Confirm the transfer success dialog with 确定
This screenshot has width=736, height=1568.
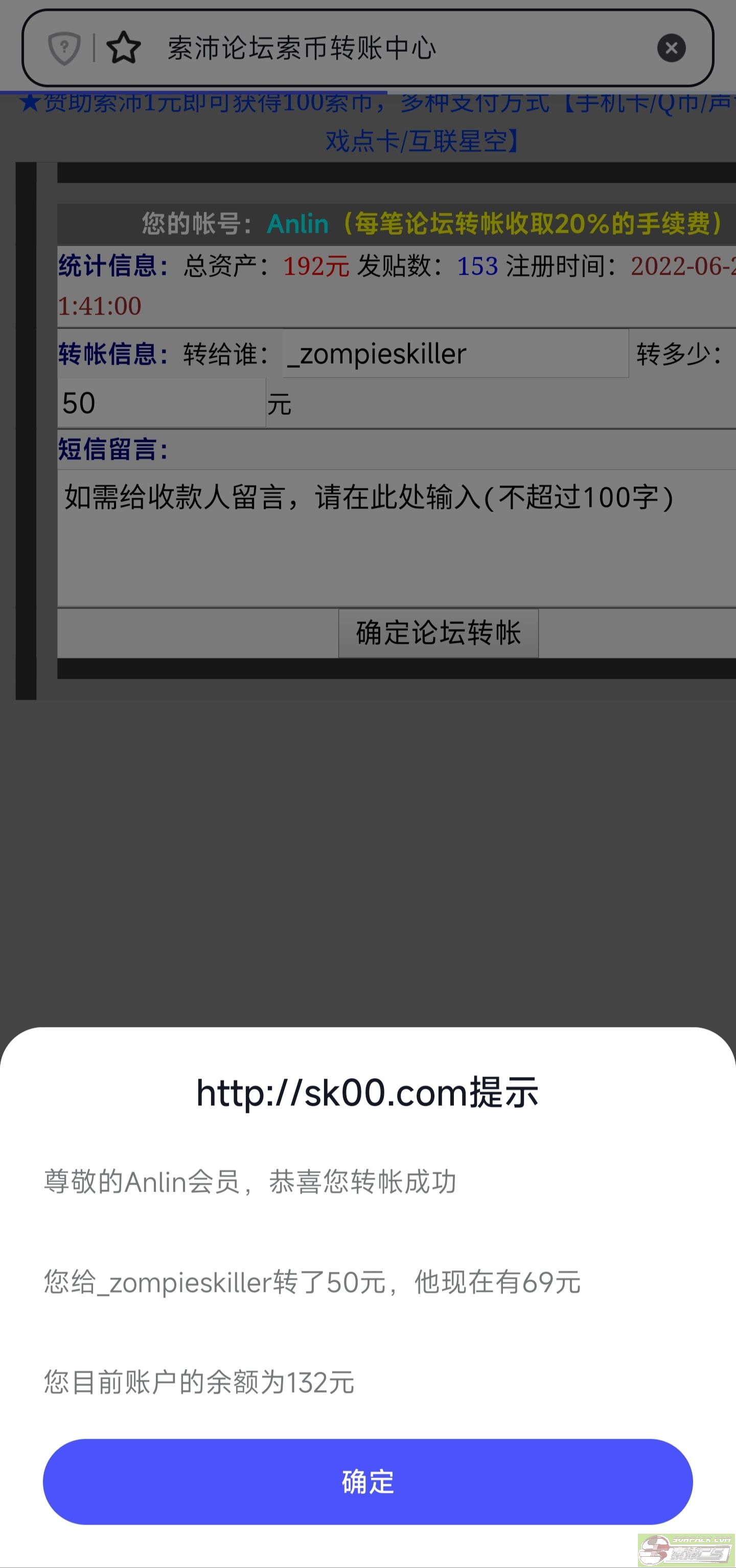367,1481
